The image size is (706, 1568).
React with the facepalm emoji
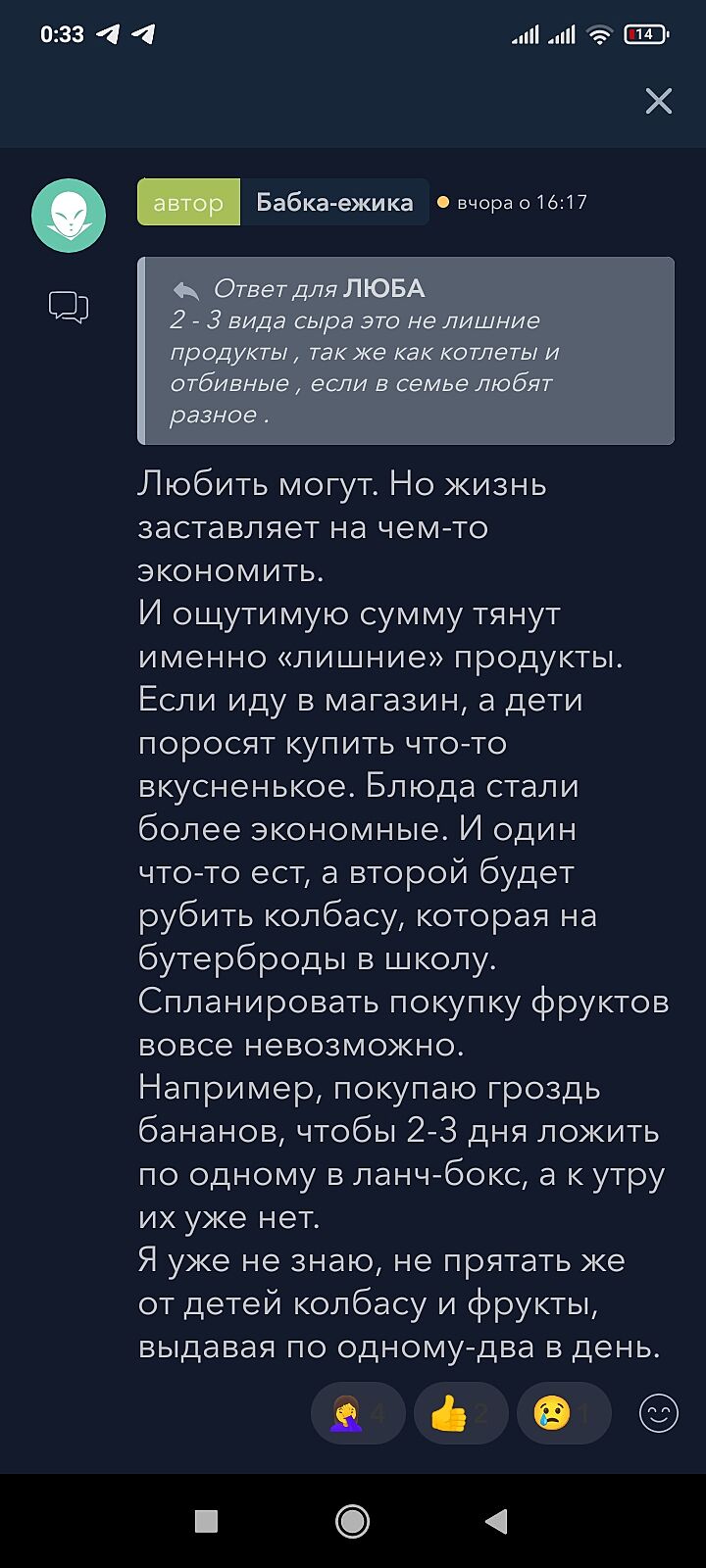(x=357, y=1413)
